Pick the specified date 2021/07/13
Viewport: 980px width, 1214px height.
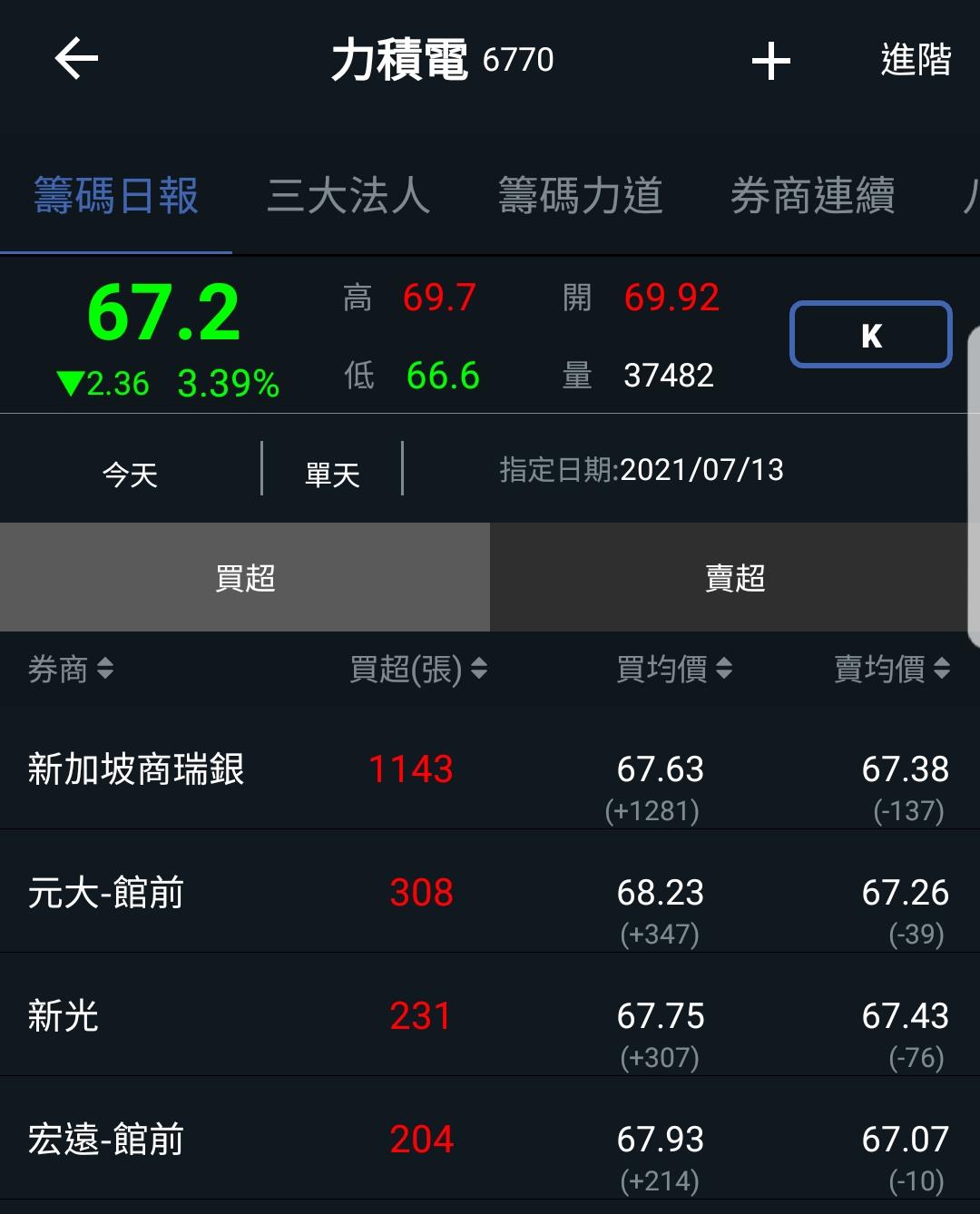click(x=642, y=470)
